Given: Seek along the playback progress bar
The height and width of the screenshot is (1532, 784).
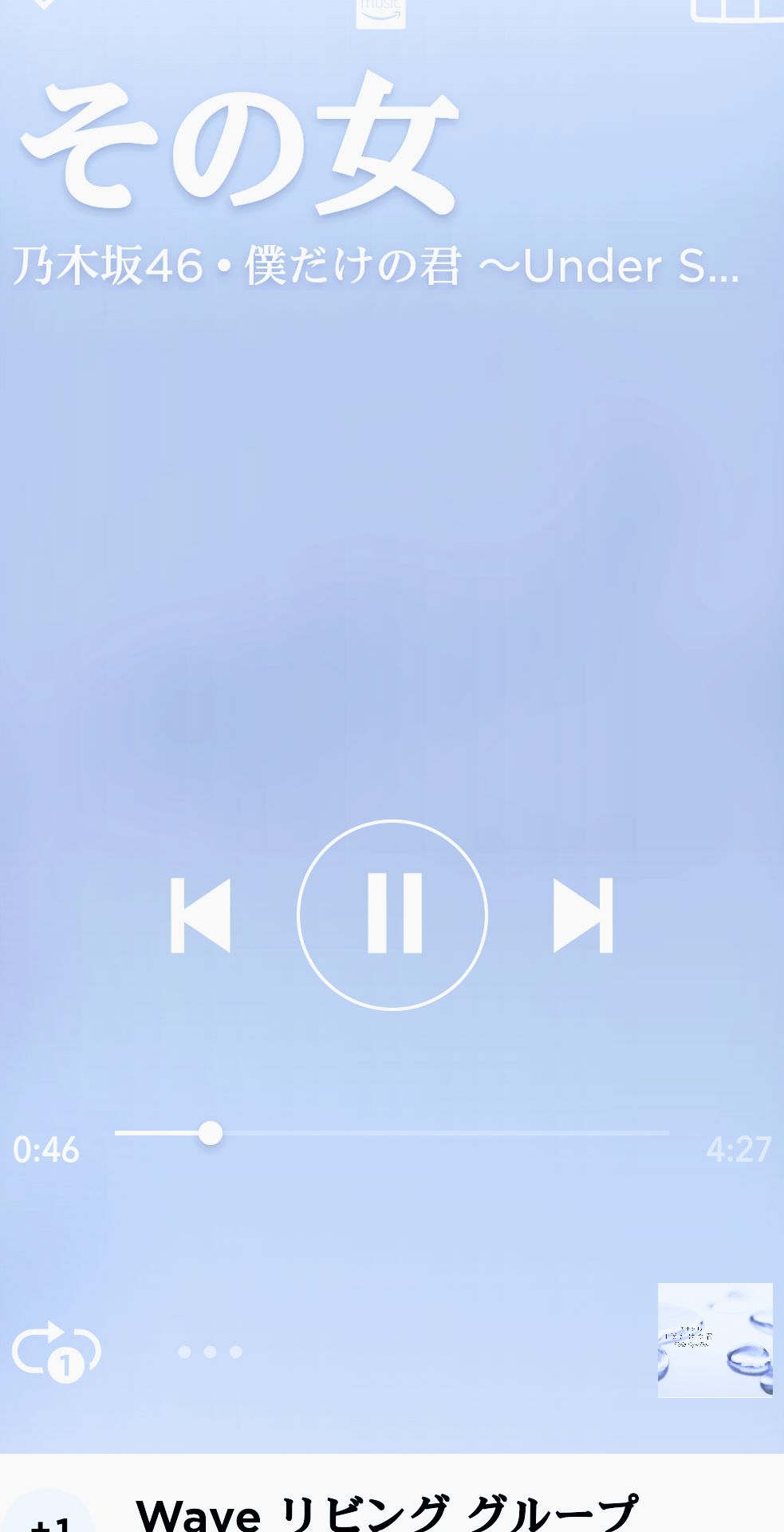Looking at the screenshot, I should tap(392, 1133).
